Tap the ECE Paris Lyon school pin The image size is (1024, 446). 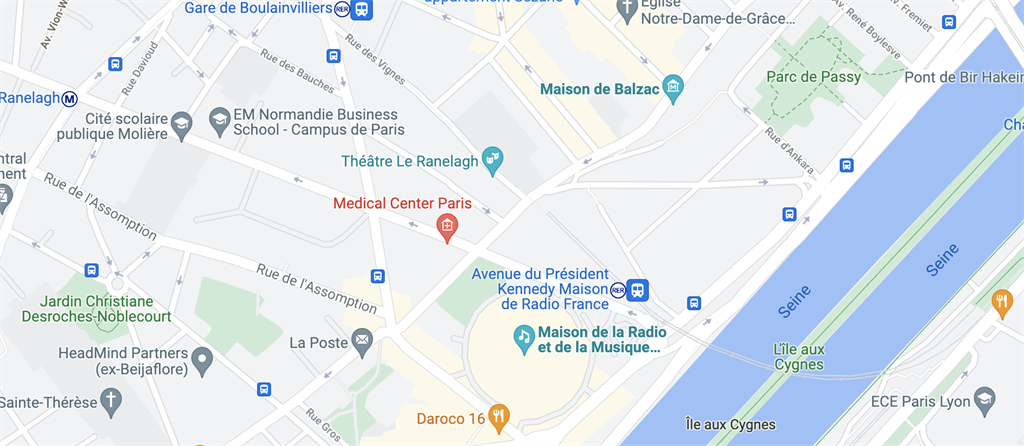point(986,400)
